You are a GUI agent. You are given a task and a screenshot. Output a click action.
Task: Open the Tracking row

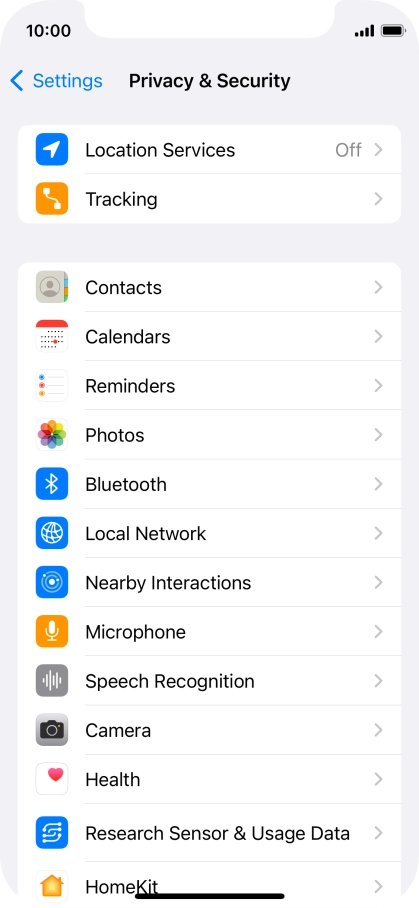pos(210,199)
